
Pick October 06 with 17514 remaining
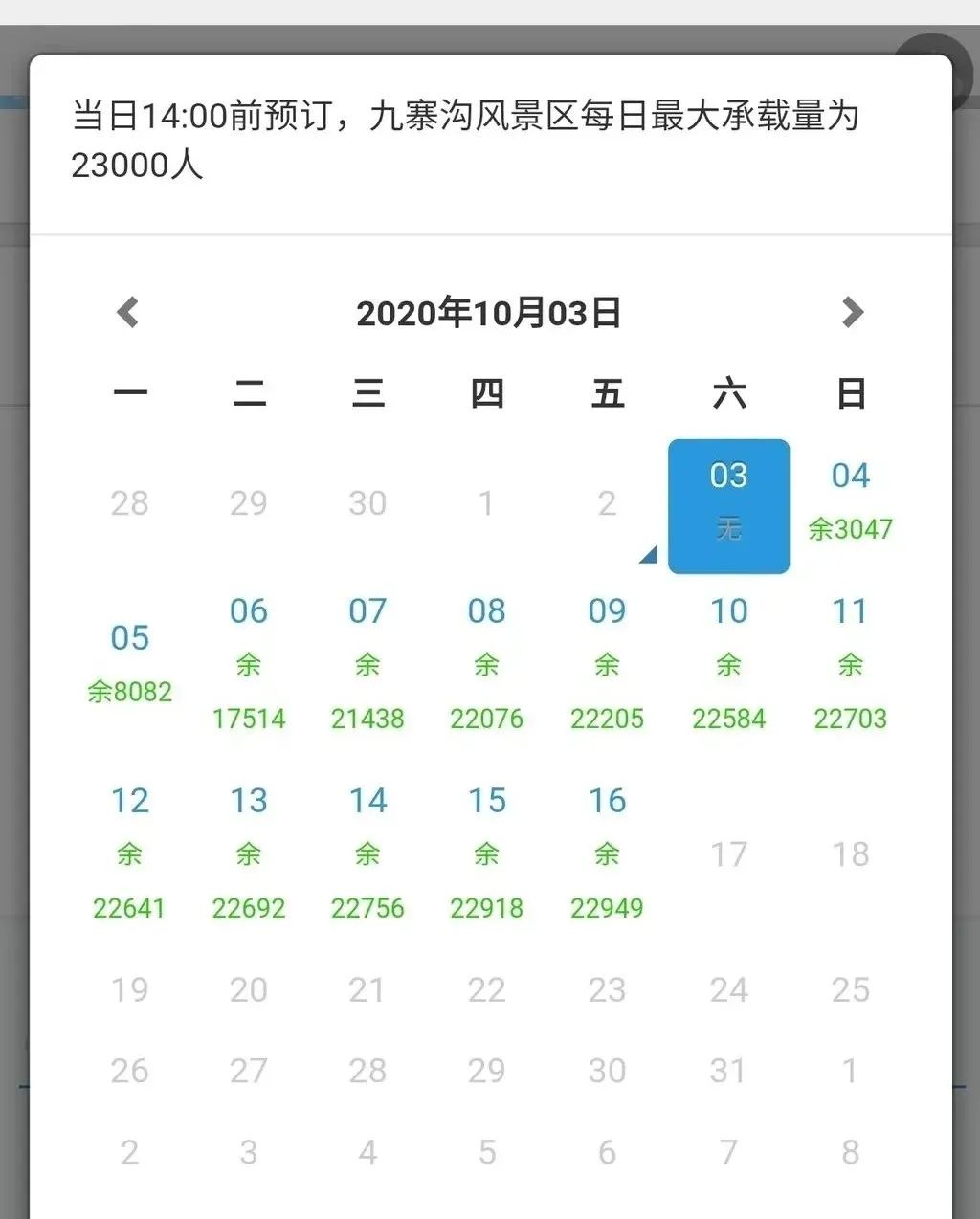pyautogui.click(x=249, y=663)
